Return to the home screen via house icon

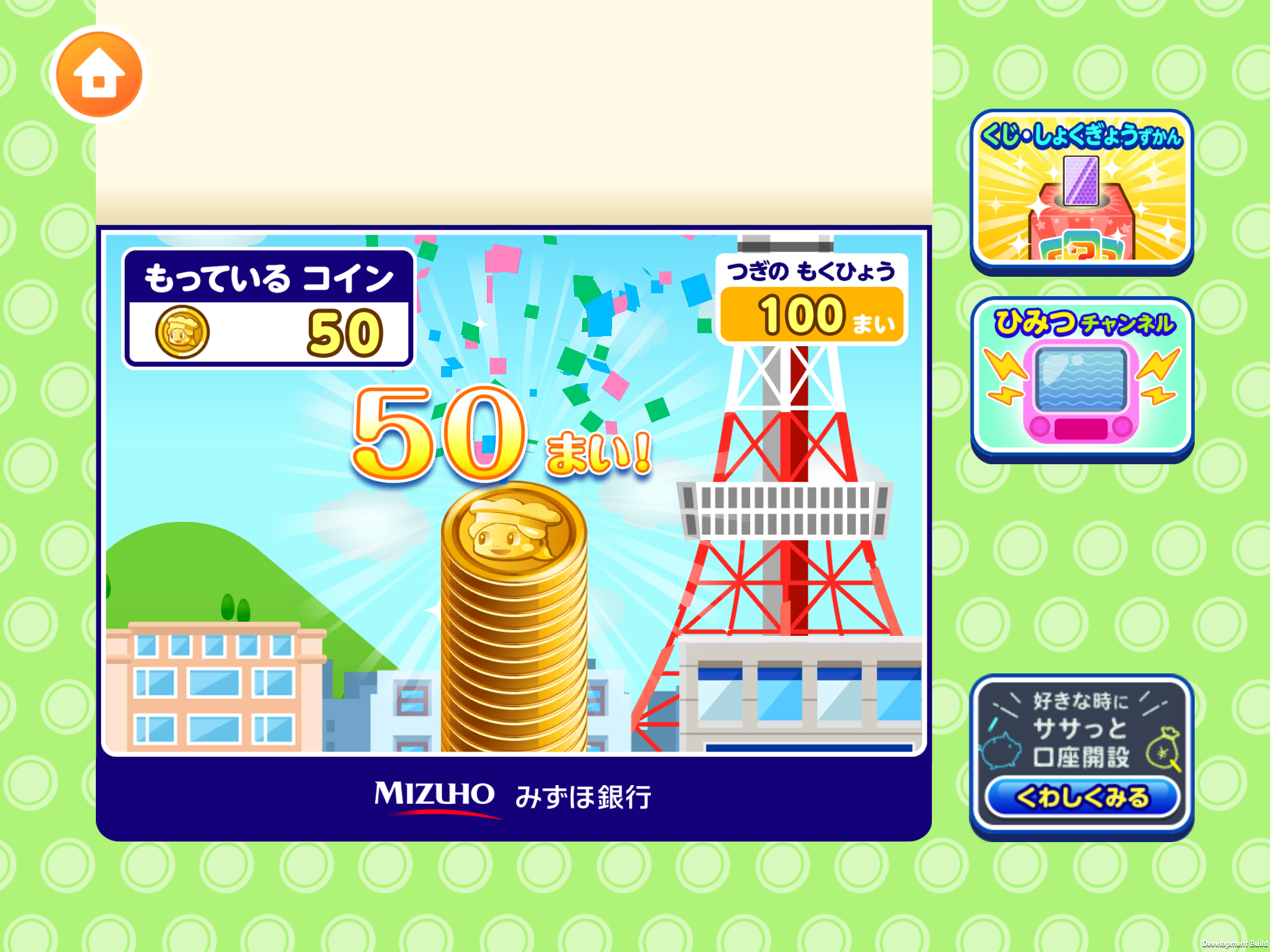tap(99, 75)
